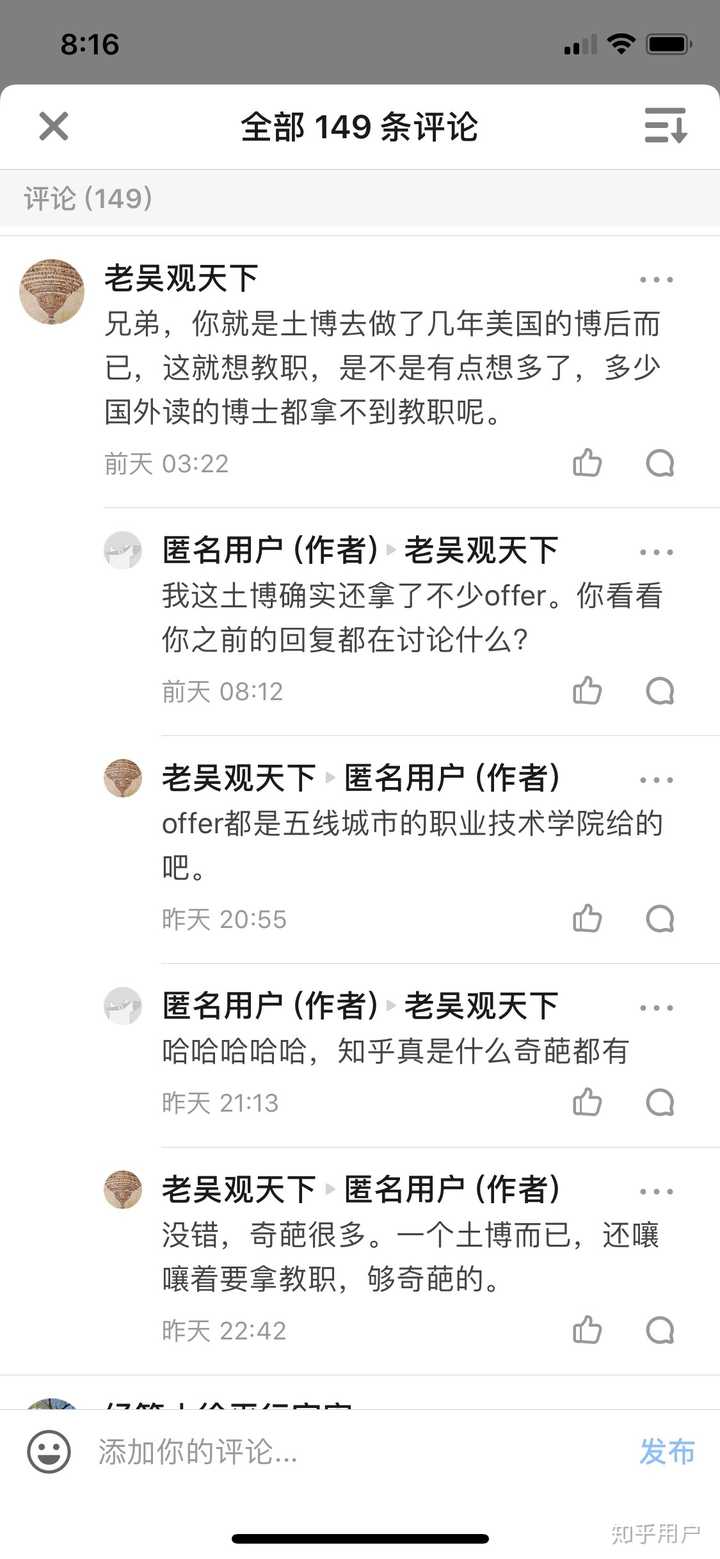Screen dimensions: 720x1559
Task: Close the comments panel
Action: (53, 126)
